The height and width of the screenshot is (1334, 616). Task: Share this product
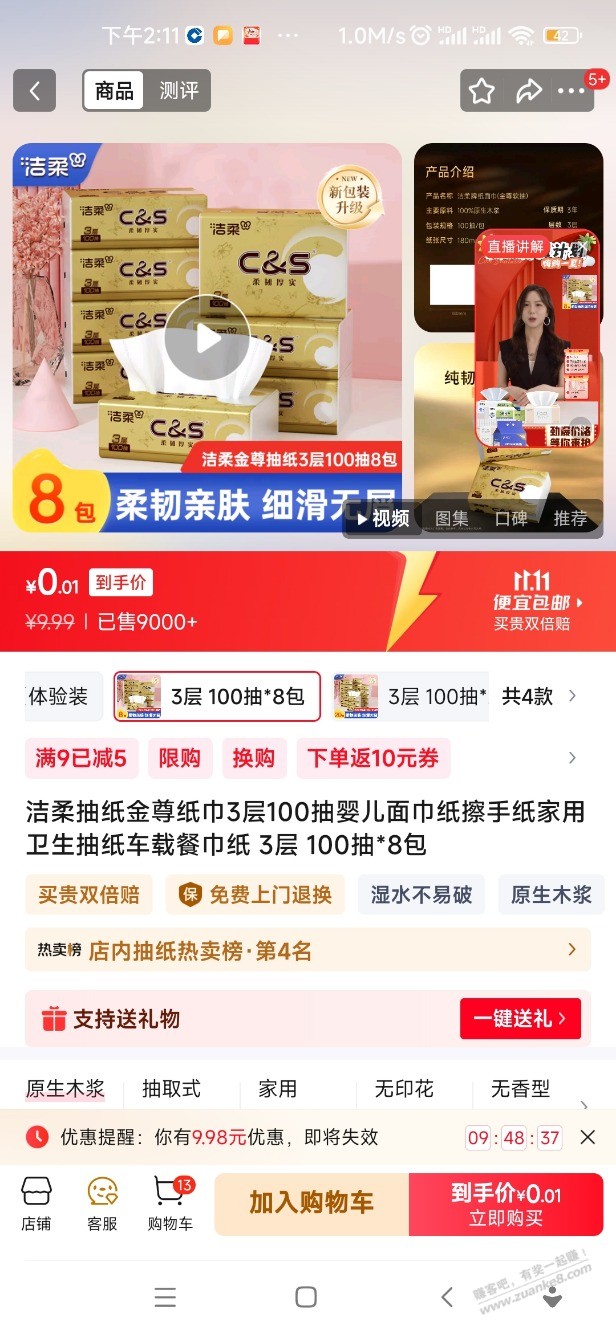[528, 91]
